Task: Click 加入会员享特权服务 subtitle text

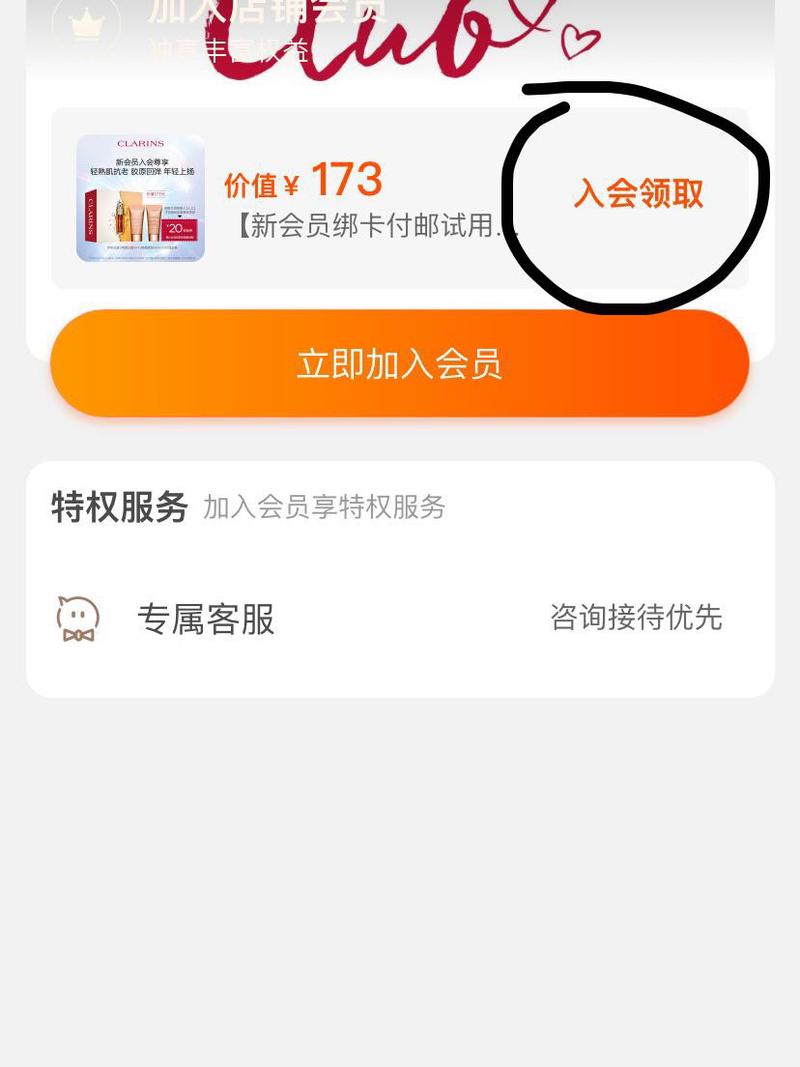Action: (x=325, y=509)
